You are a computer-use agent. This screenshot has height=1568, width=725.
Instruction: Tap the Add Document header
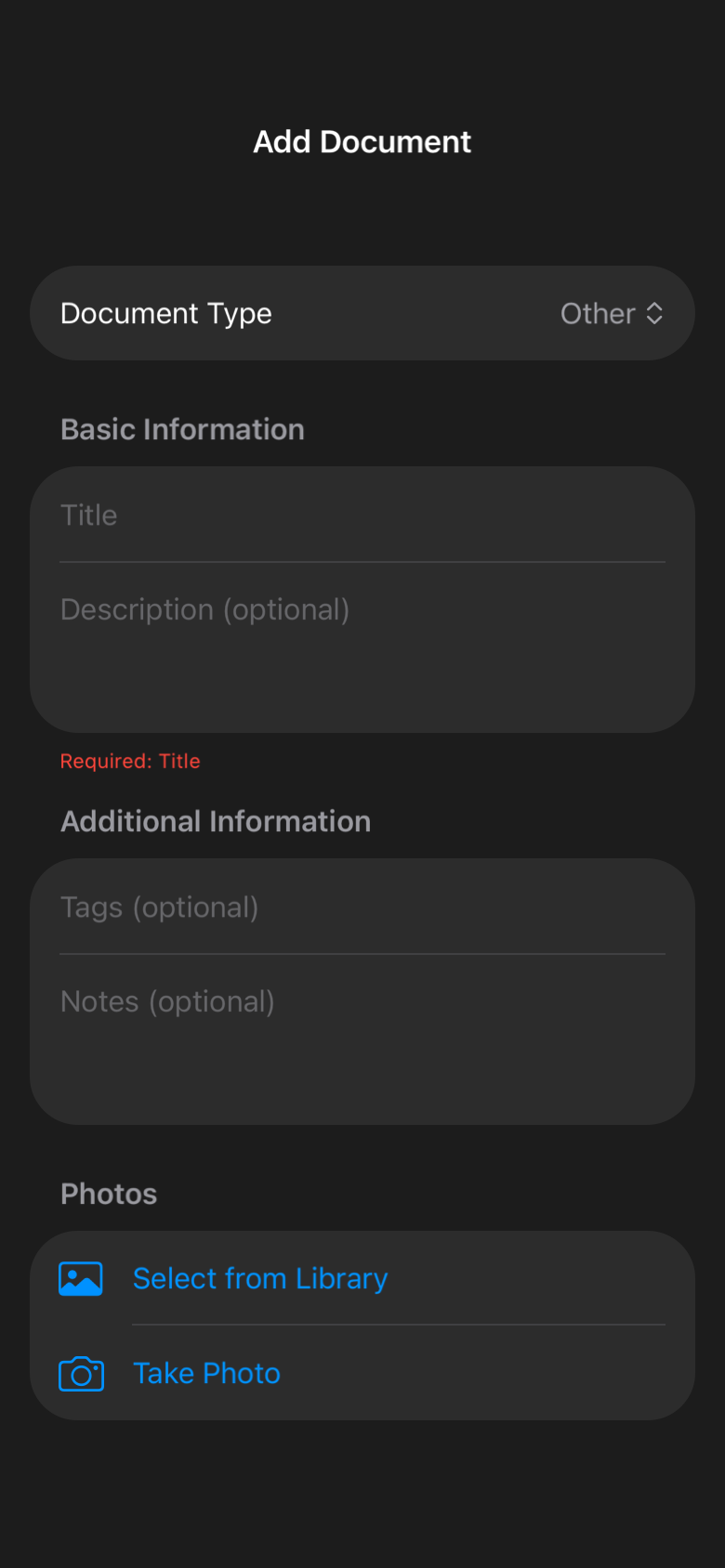click(362, 141)
